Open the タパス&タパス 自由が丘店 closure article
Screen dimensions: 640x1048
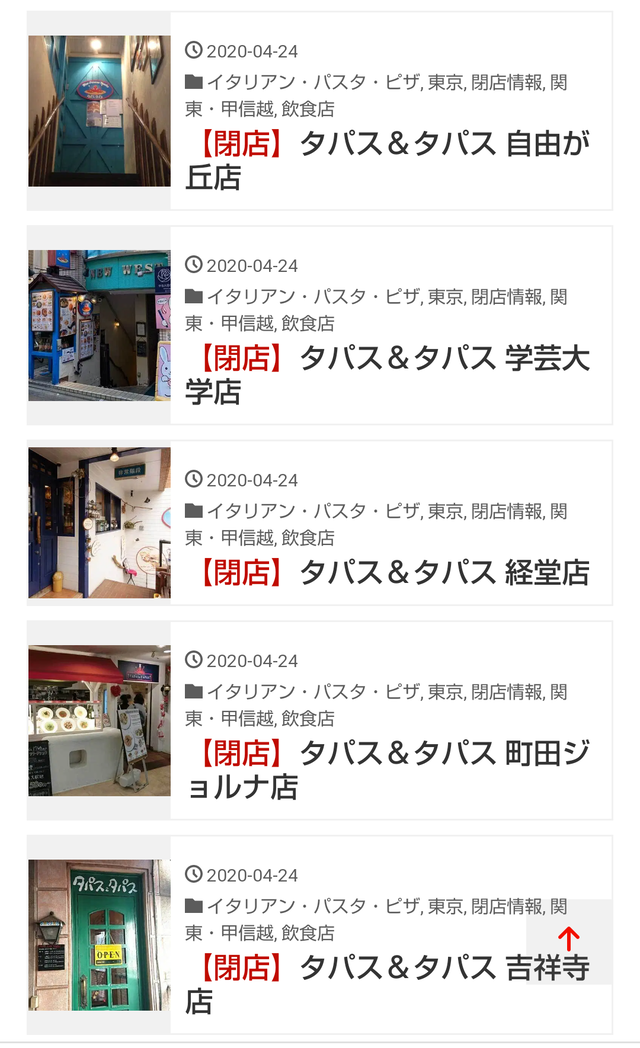(388, 160)
